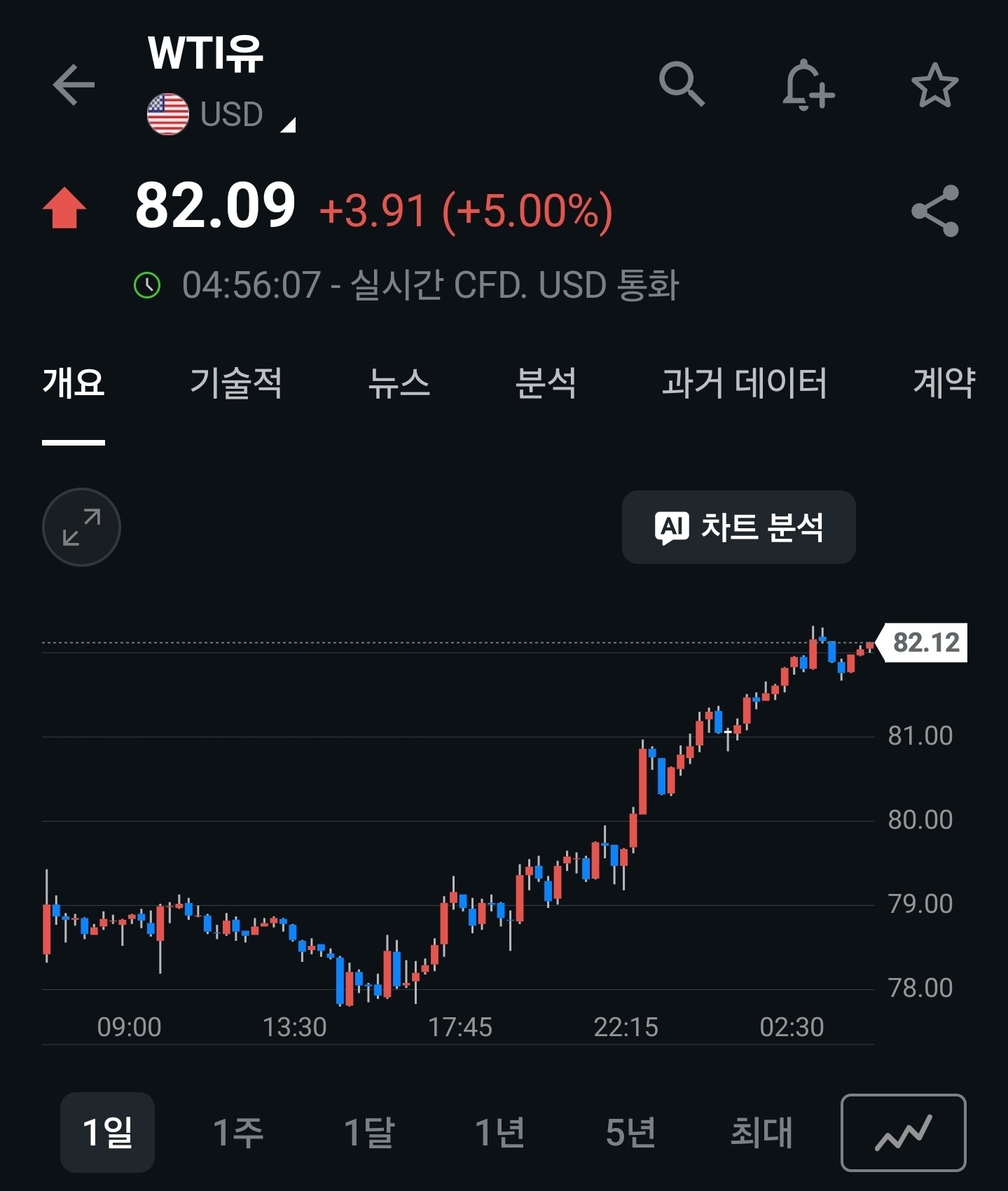Viewport: 1008px width, 1191px height.
Task: Share this WTI quote
Action: pyautogui.click(x=934, y=211)
